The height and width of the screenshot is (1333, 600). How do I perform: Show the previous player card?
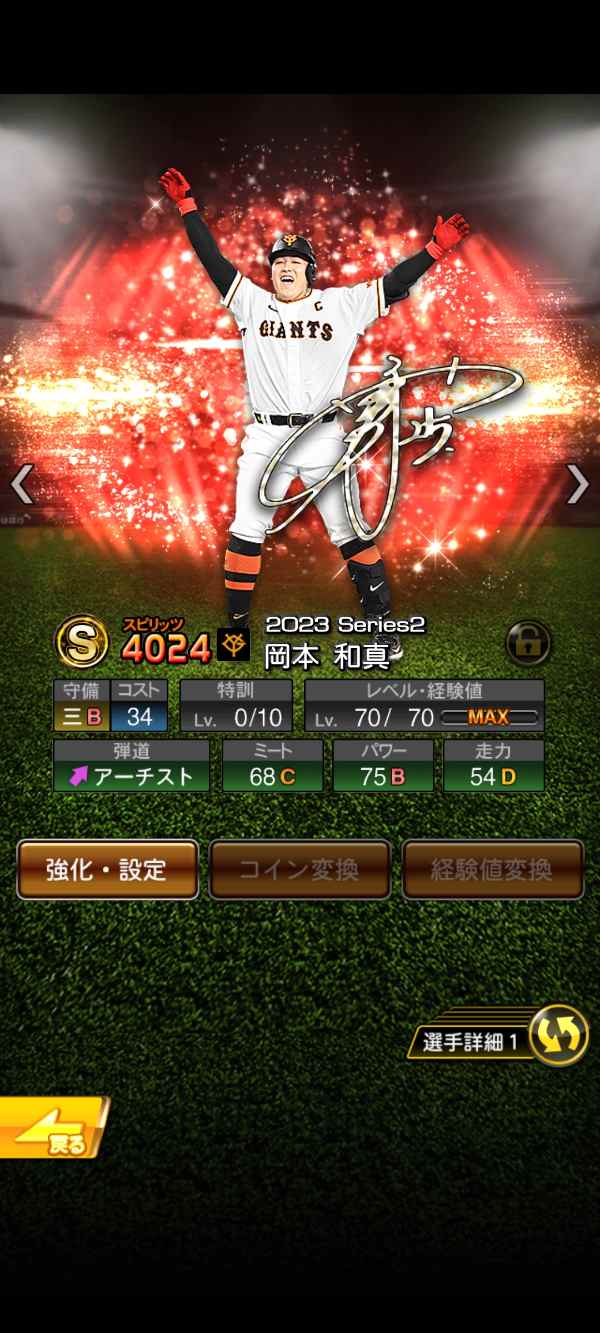tap(22, 484)
